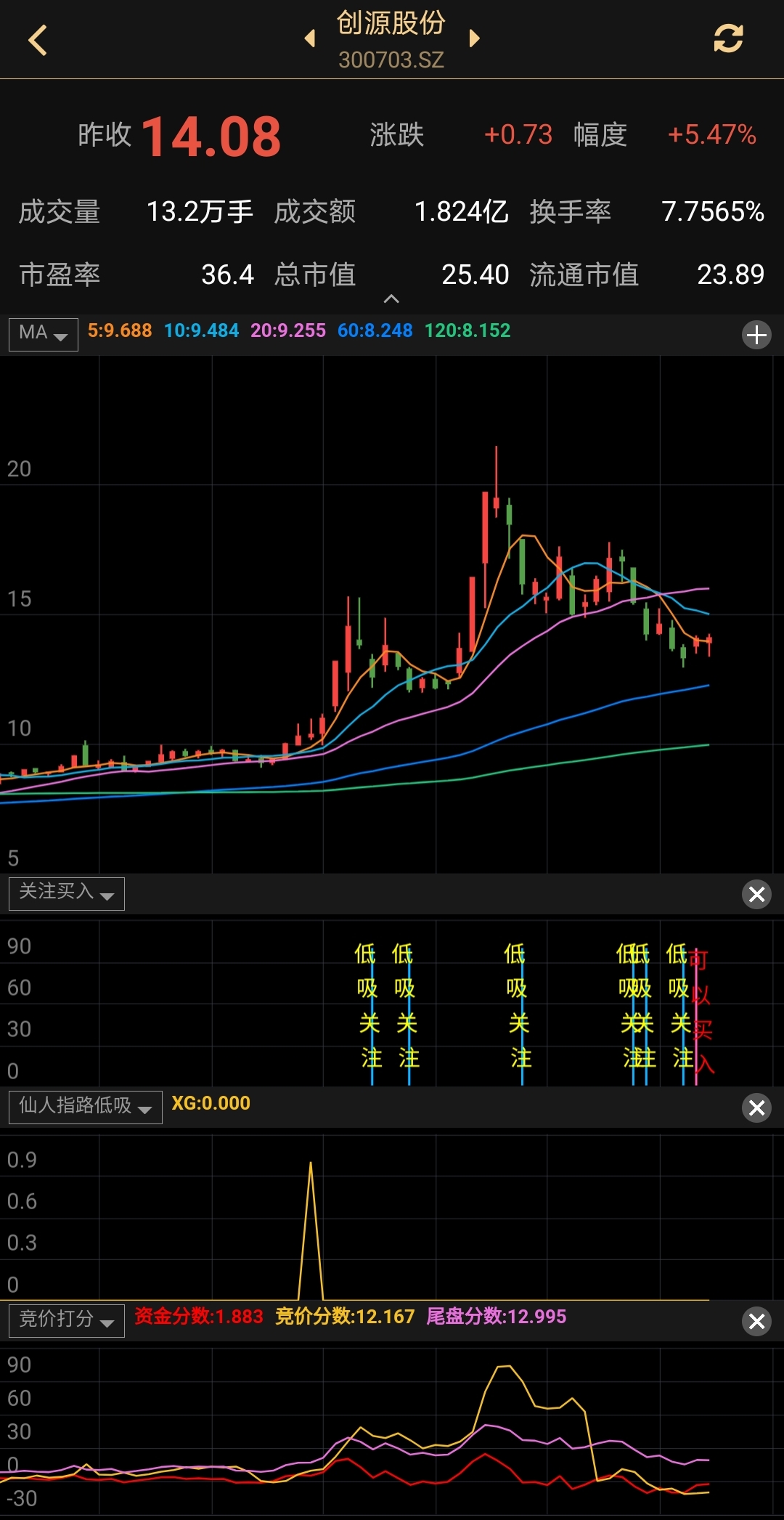Go back using the top-left arrow
Viewport: 784px width, 1520px height.
tap(38, 40)
